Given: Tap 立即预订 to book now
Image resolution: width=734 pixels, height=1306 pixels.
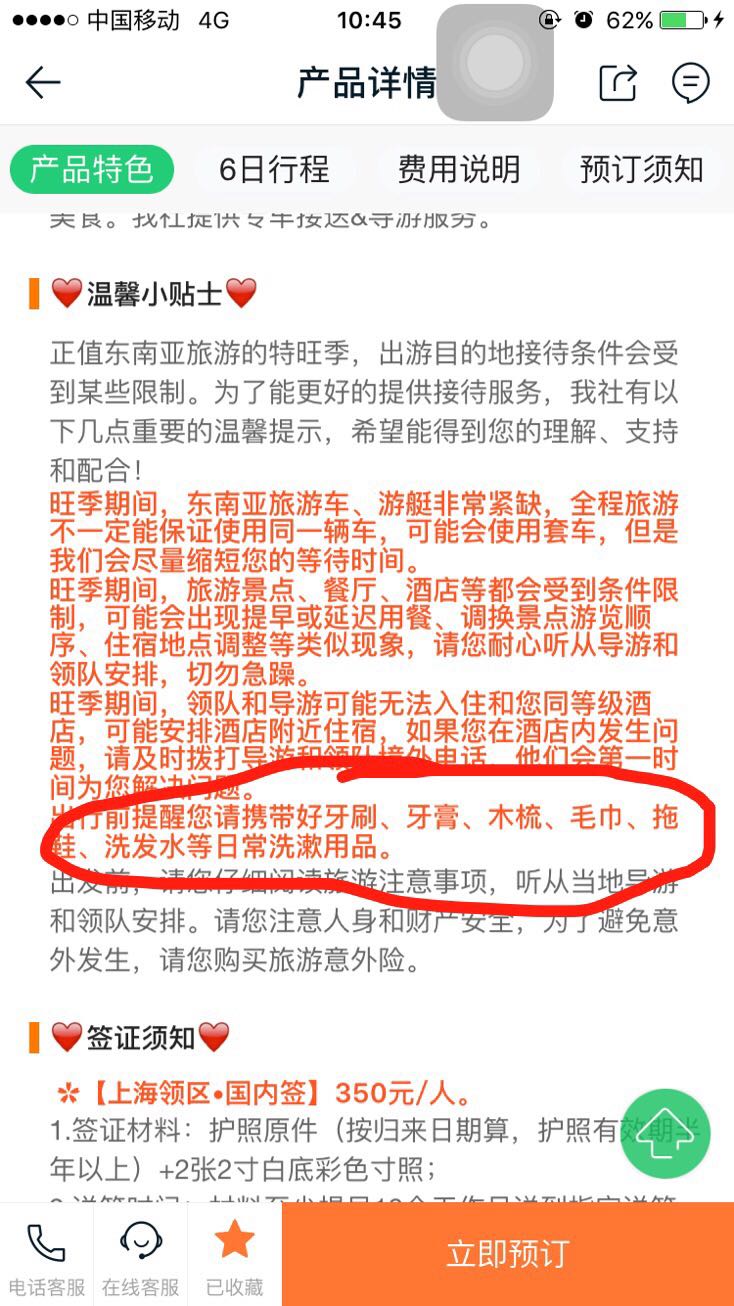Looking at the screenshot, I should 508,1254.
